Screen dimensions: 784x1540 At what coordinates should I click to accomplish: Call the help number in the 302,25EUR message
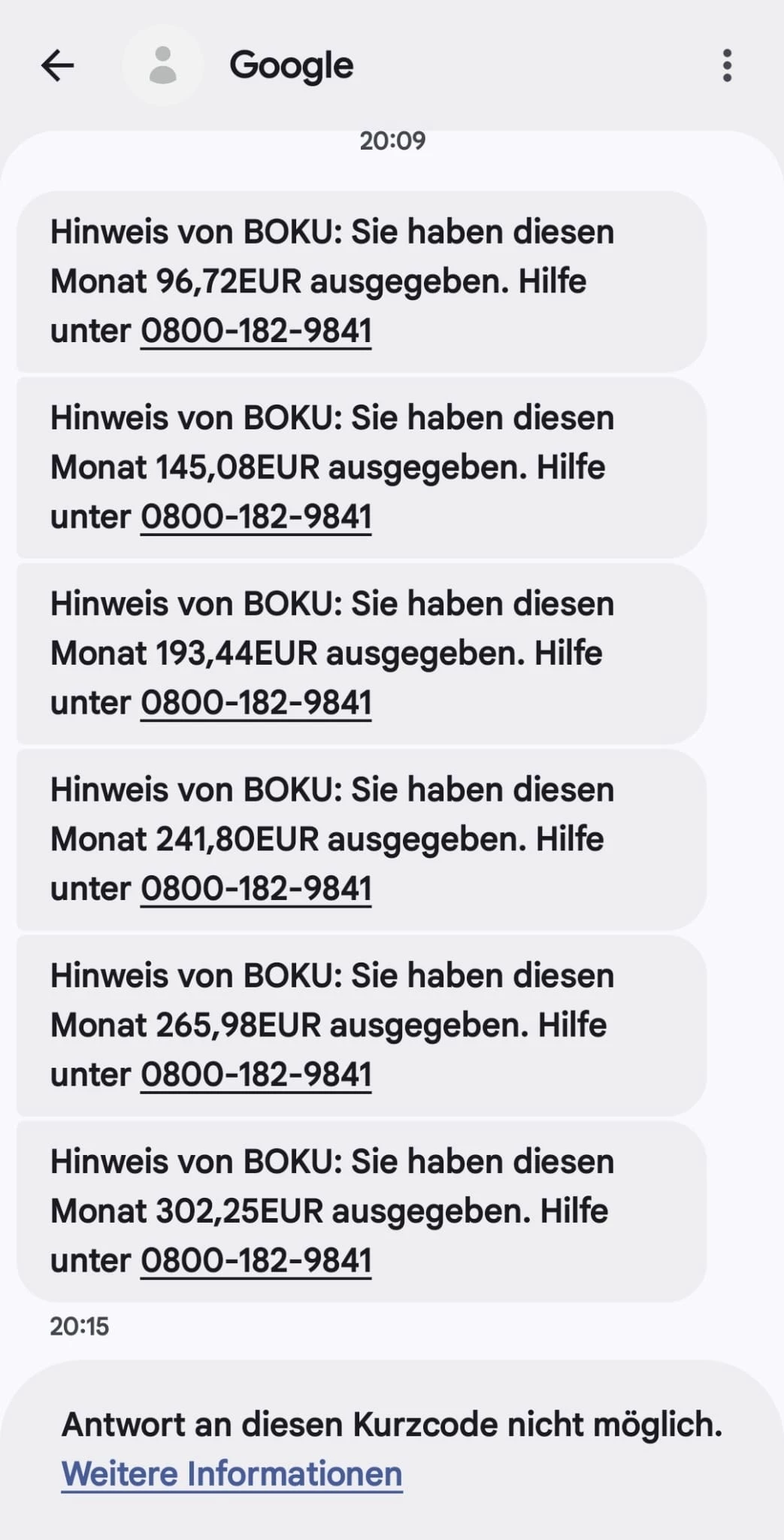pos(256,1260)
